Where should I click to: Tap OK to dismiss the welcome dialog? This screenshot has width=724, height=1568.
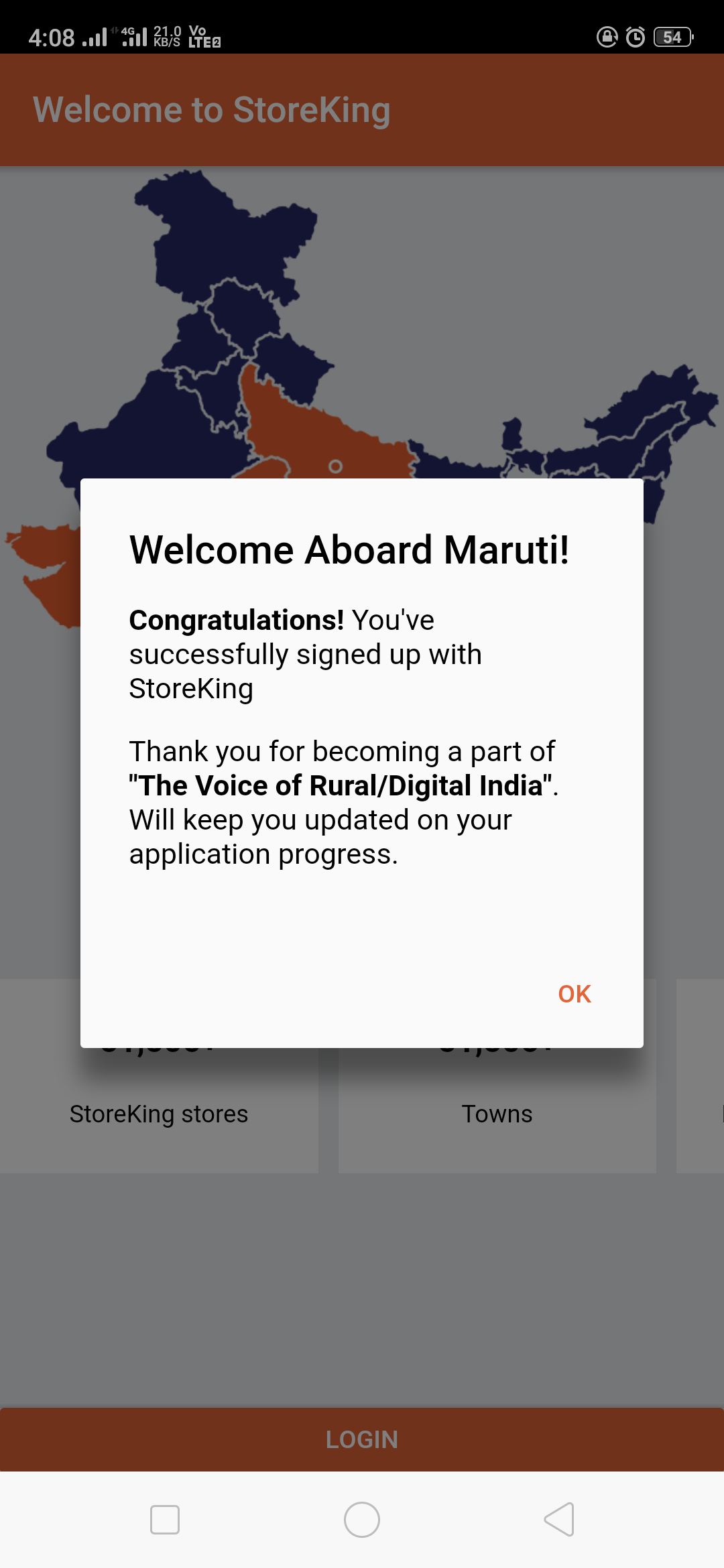tap(575, 994)
